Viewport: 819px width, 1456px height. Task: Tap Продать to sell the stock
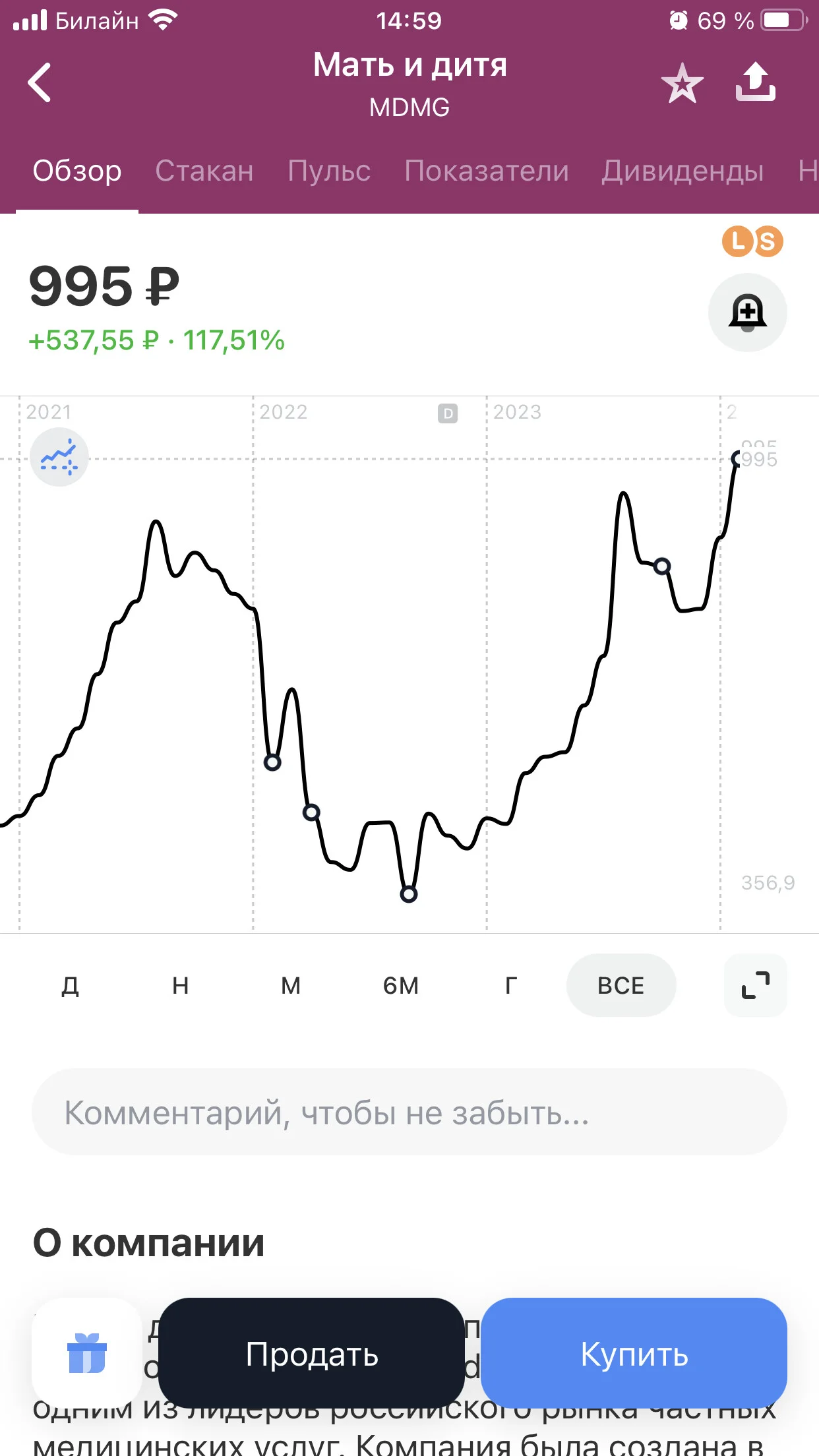312,1353
